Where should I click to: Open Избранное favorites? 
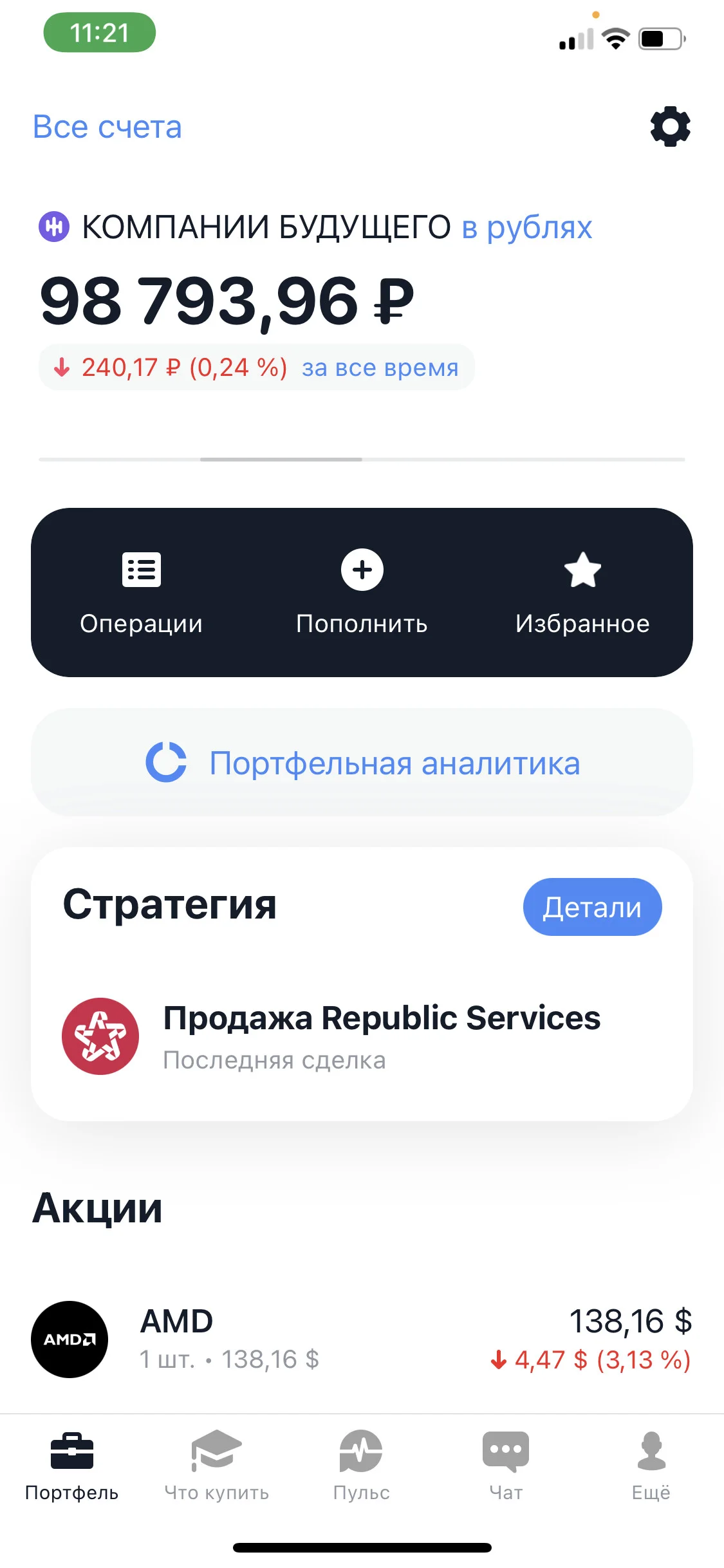tap(582, 593)
